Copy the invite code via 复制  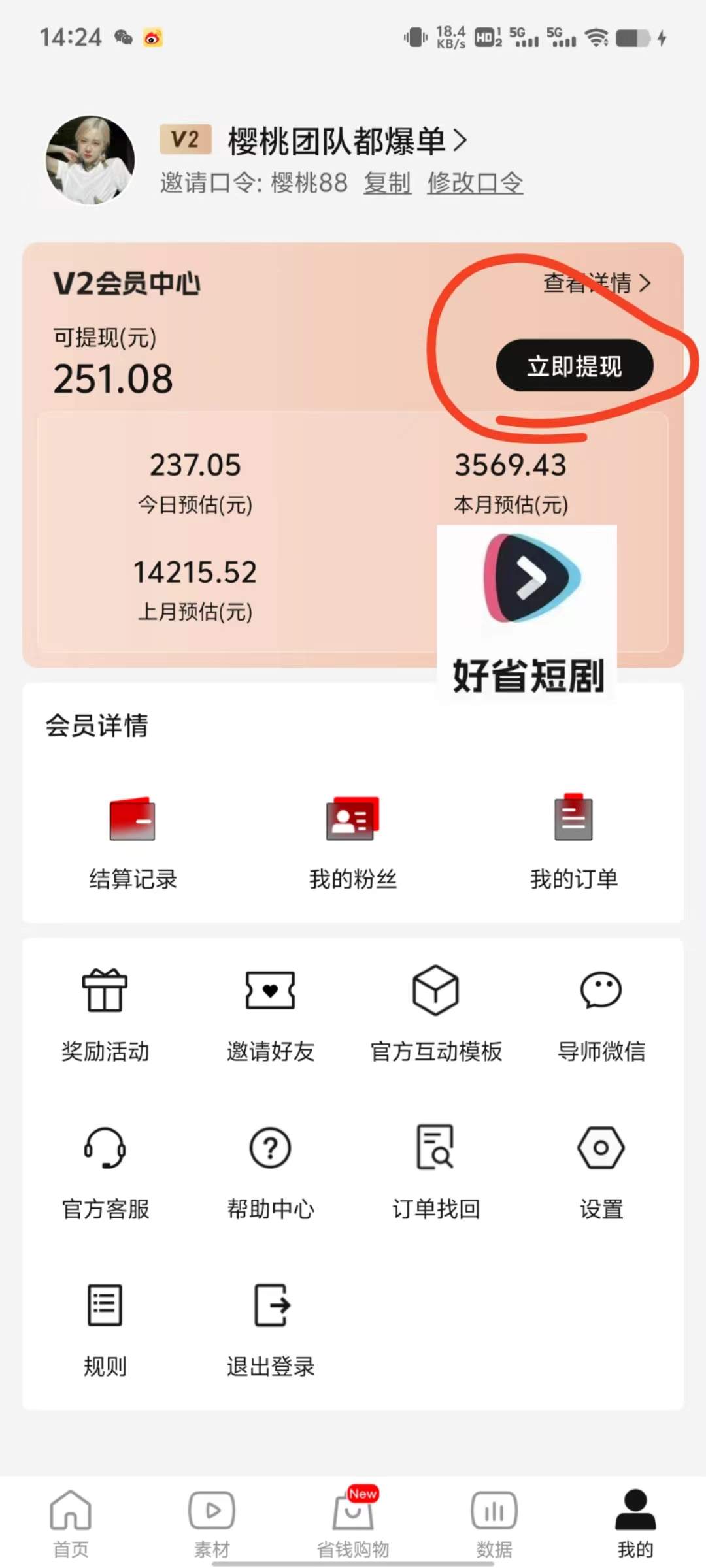tap(387, 183)
